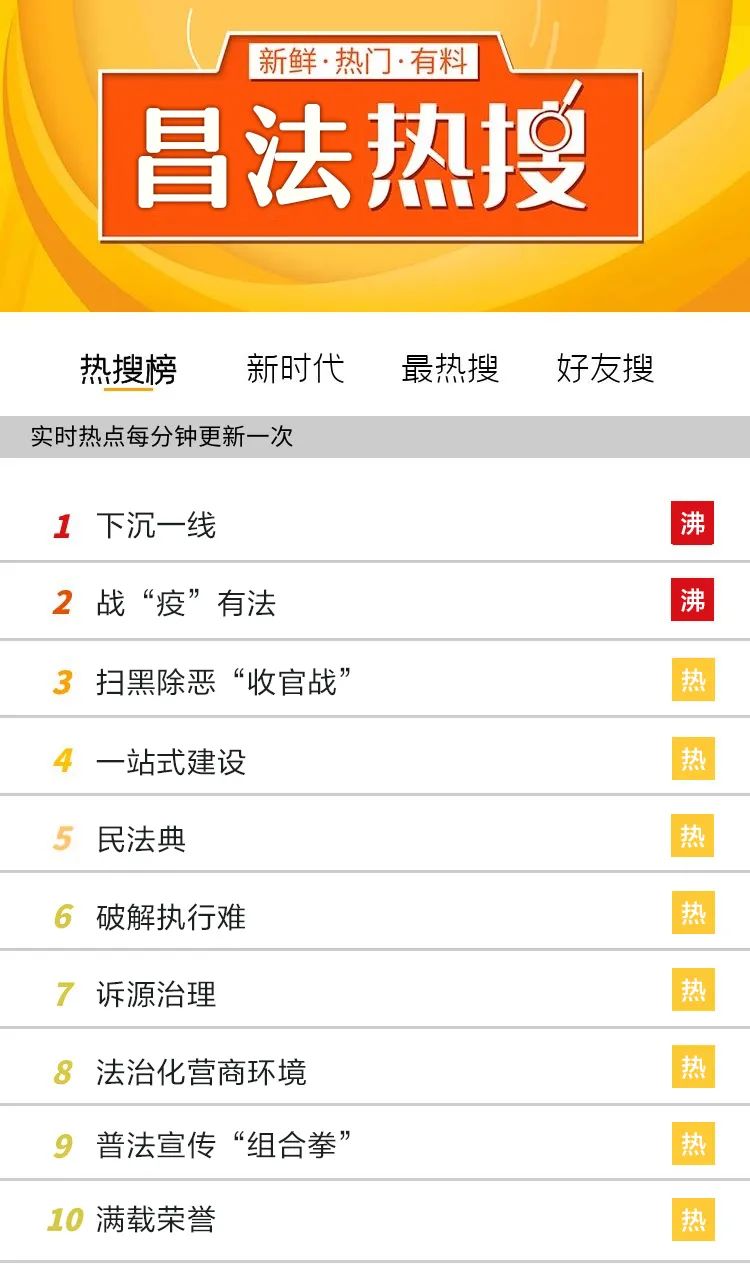Screen dimensions: 750x1282
Task: Click the 新鲜·热门·有料 banner ribbon
Action: click(x=370, y=60)
